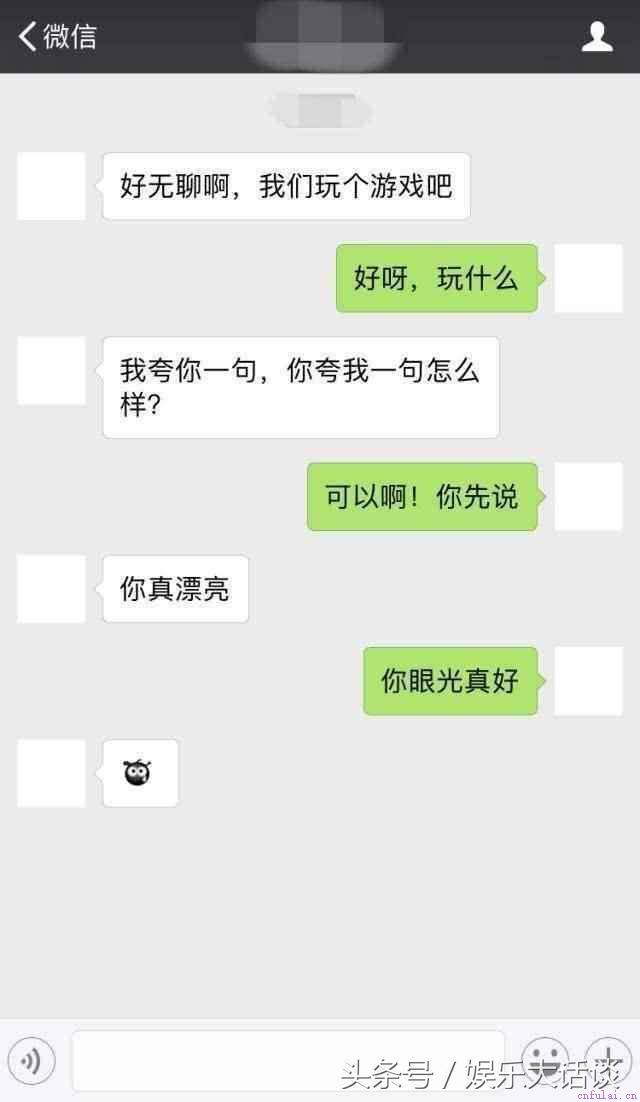Open the plus attachments menu
This screenshot has width=640, height=1102.
tap(608, 1058)
